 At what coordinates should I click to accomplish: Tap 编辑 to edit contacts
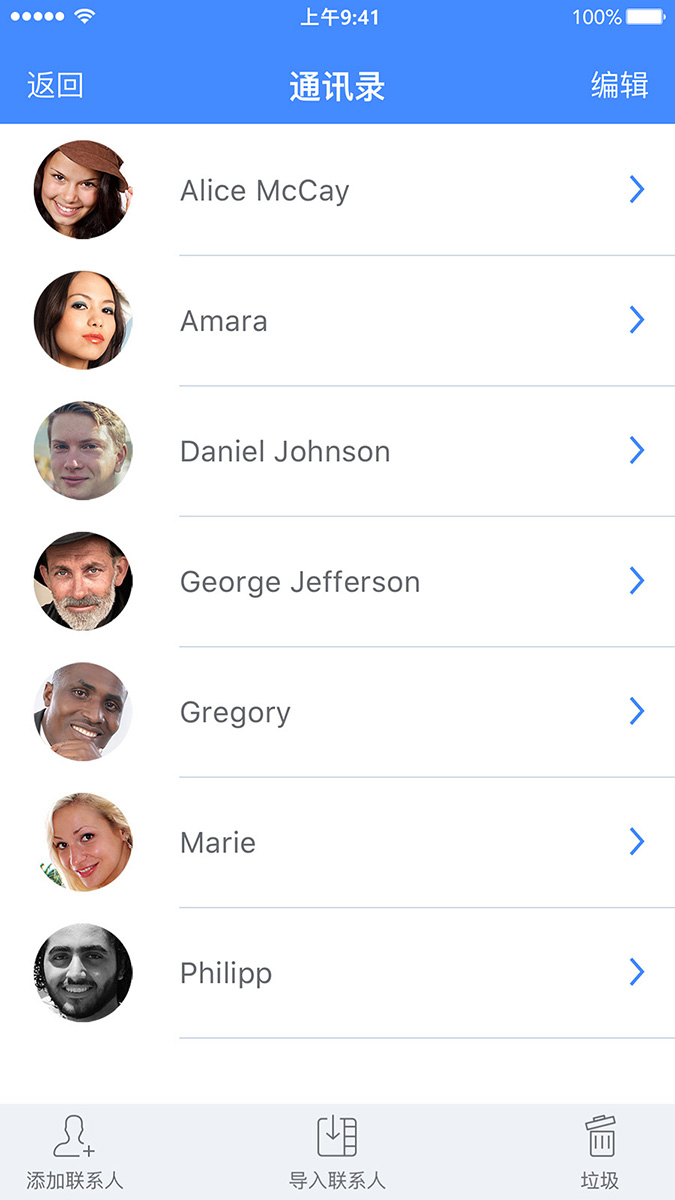pyautogui.click(x=619, y=86)
